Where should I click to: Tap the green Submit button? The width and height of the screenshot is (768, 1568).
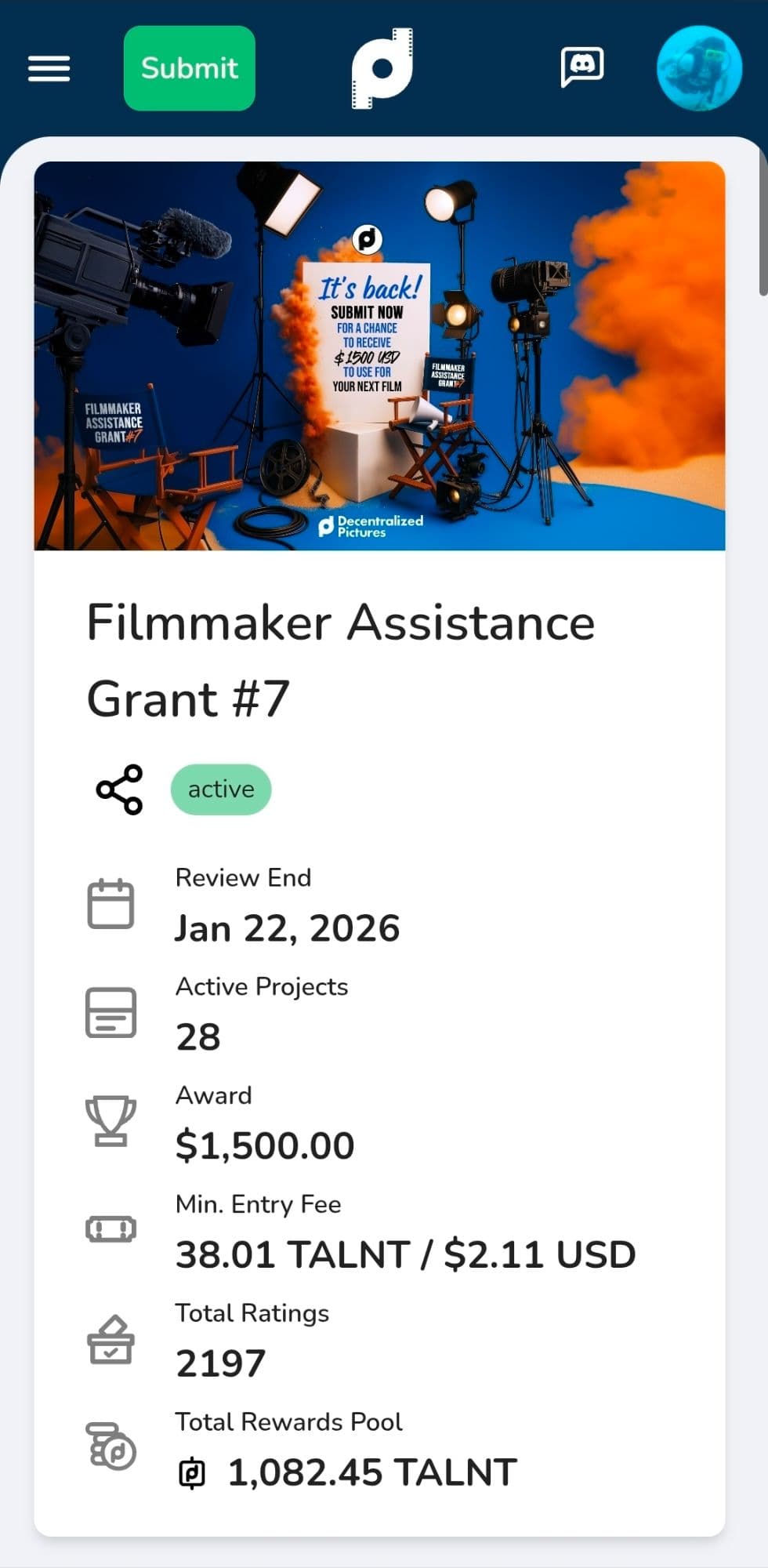click(x=189, y=68)
